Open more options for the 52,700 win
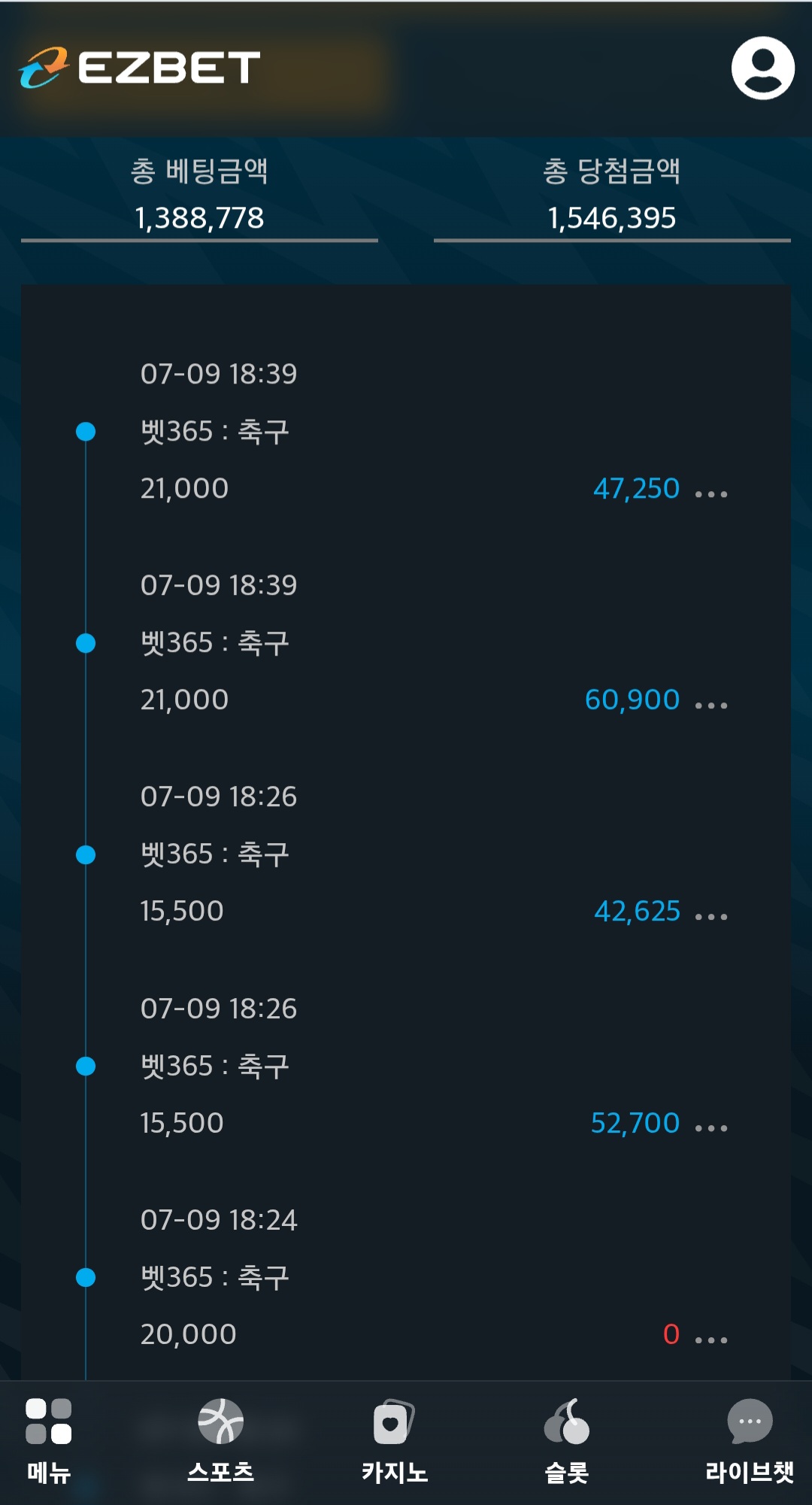 click(711, 1128)
